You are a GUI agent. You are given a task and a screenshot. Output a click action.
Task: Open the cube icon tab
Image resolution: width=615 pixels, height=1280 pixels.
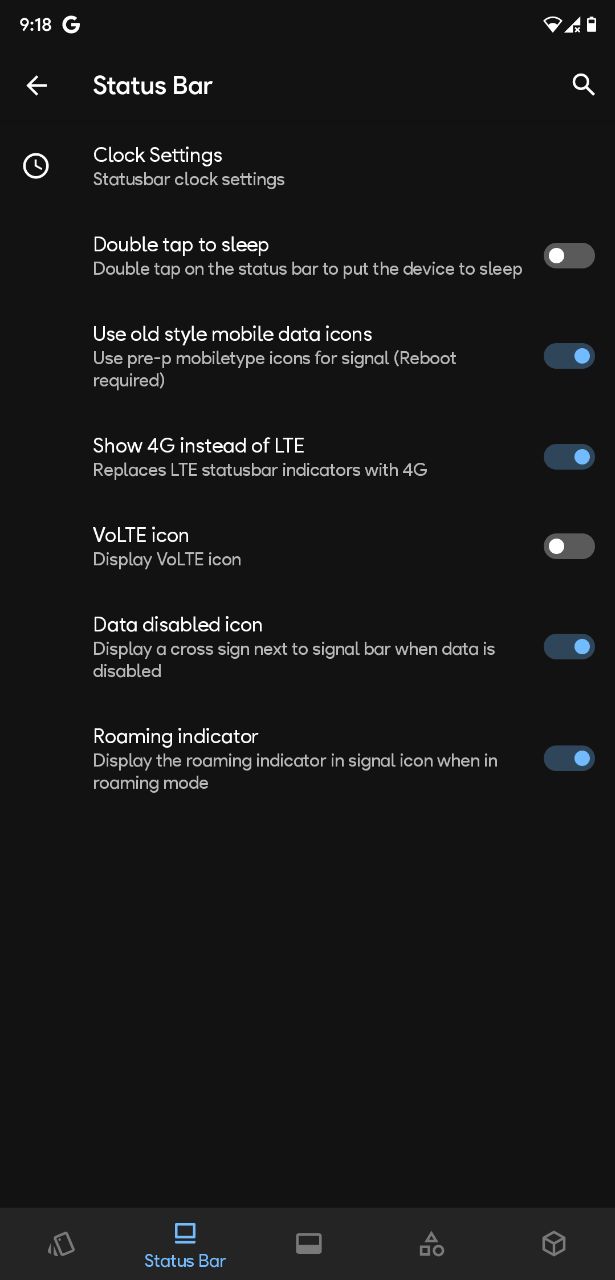pyautogui.click(x=554, y=1244)
